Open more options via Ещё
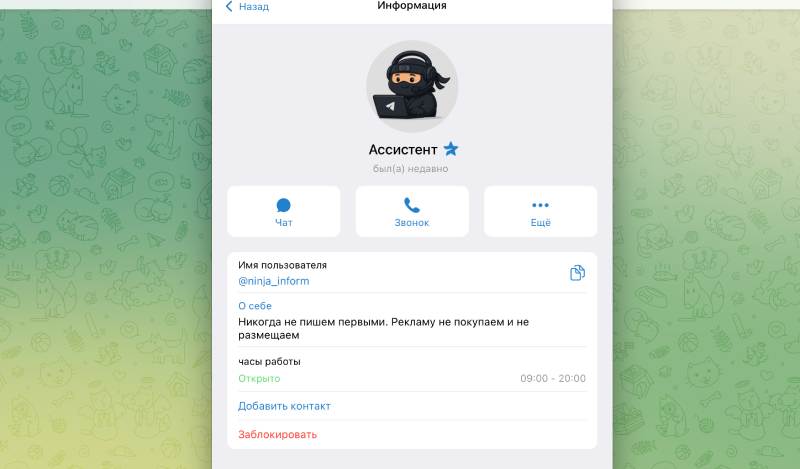Viewport: 800px width, 469px height. point(540,212)
